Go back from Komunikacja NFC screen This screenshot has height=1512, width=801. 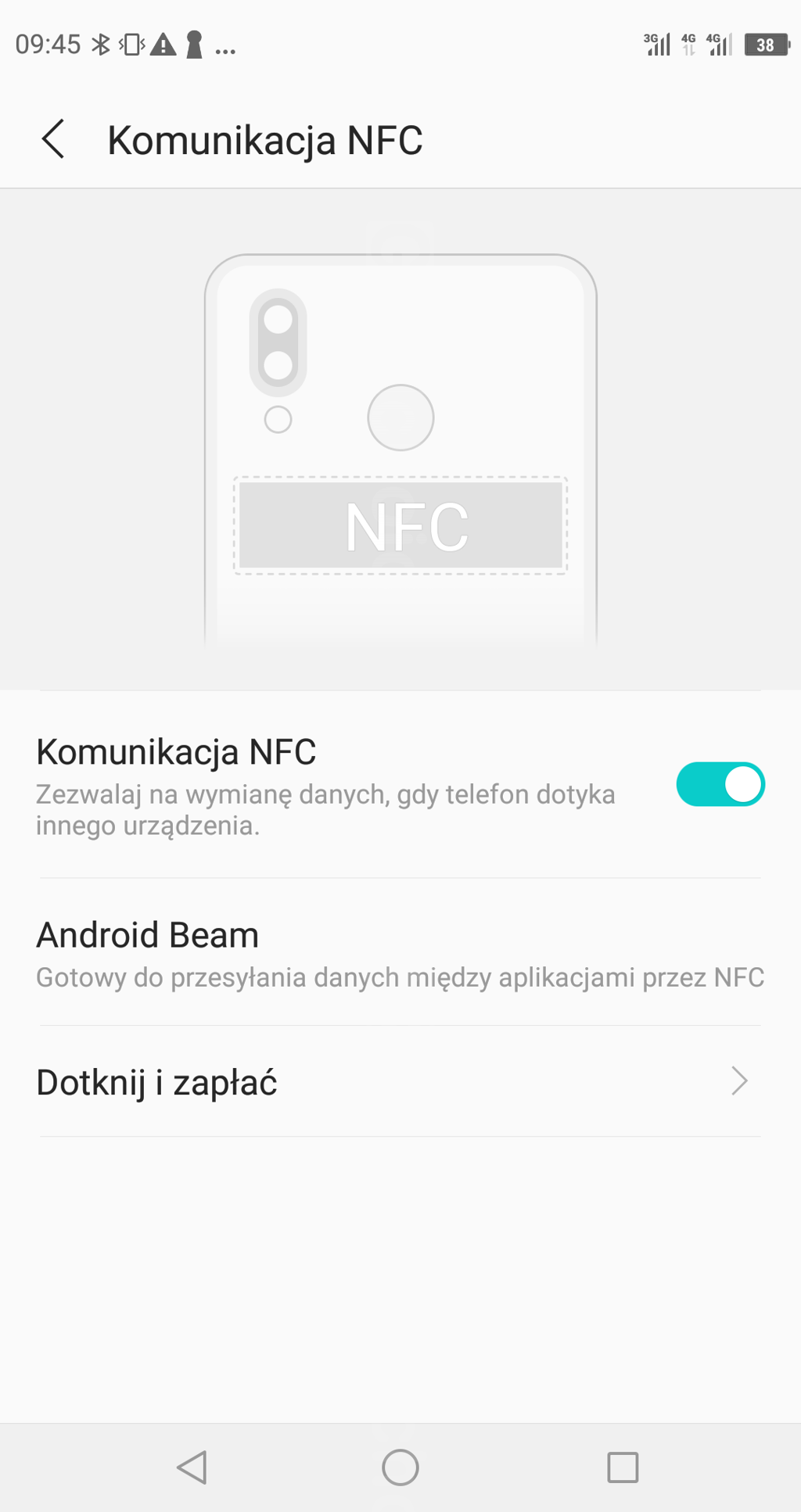pyautogui.click(x=53, y=140)
